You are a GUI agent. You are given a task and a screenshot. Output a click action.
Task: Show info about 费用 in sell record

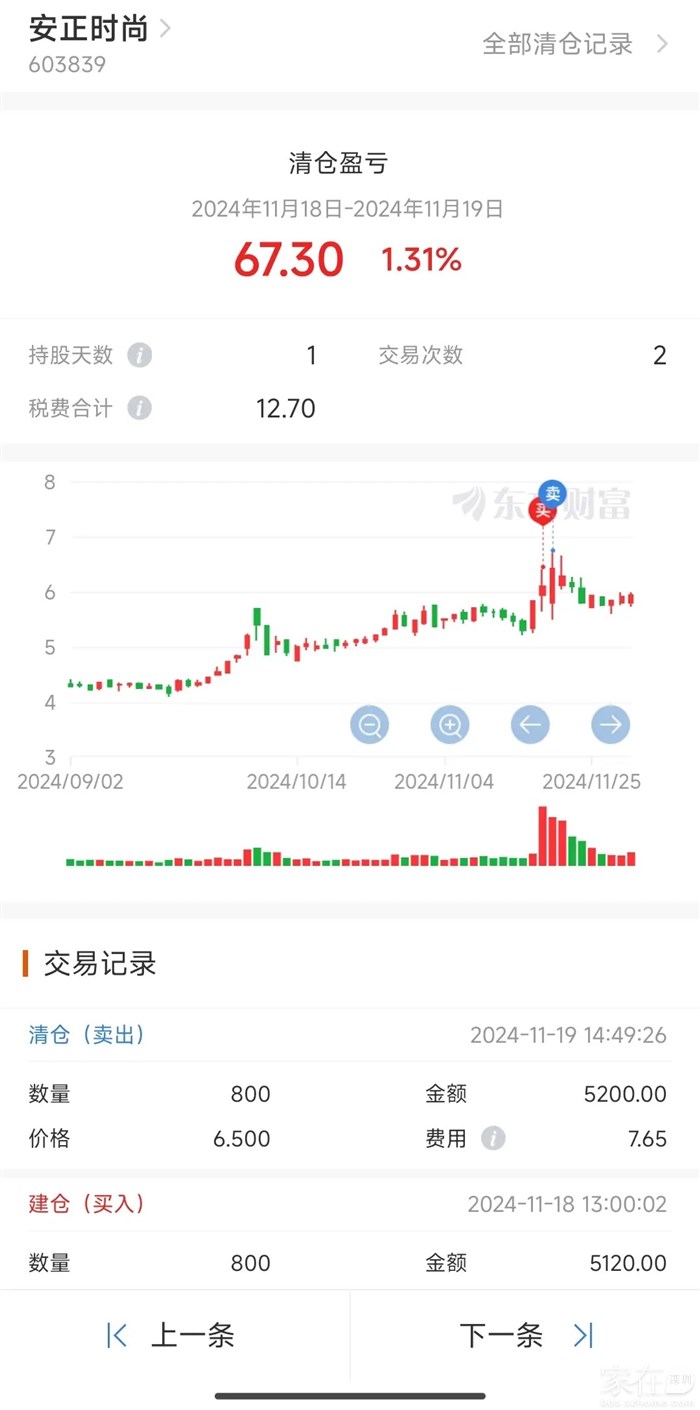tap(492, 1138)
